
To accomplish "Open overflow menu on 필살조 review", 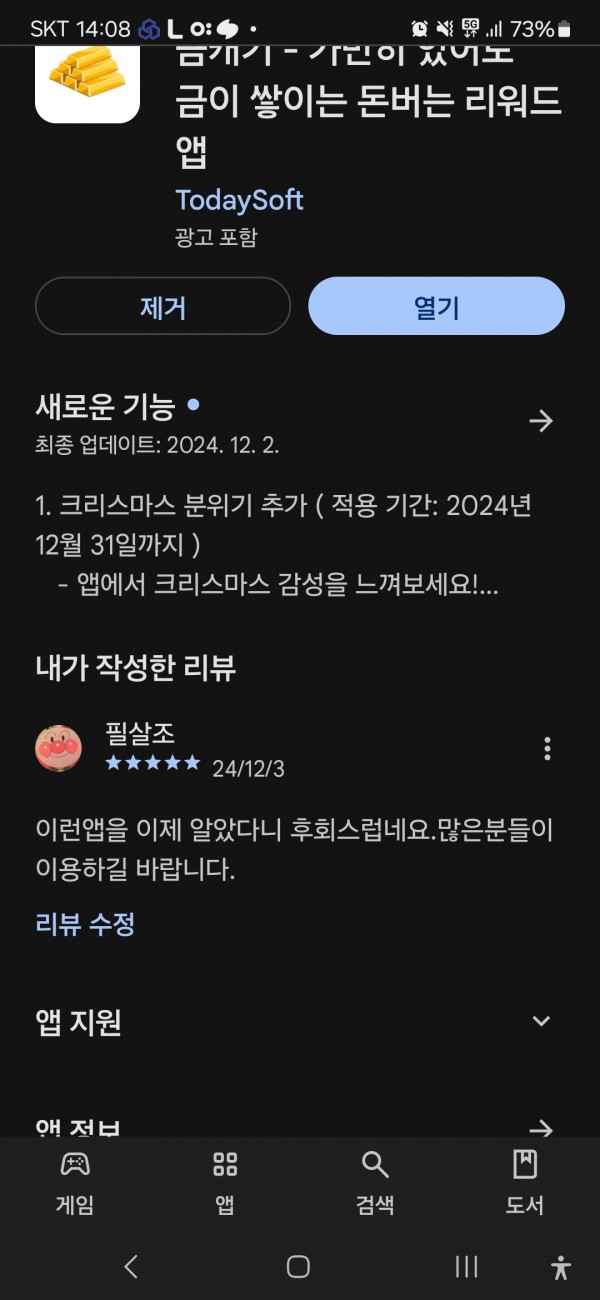I will pyautogui.click(x=547, y=748).
